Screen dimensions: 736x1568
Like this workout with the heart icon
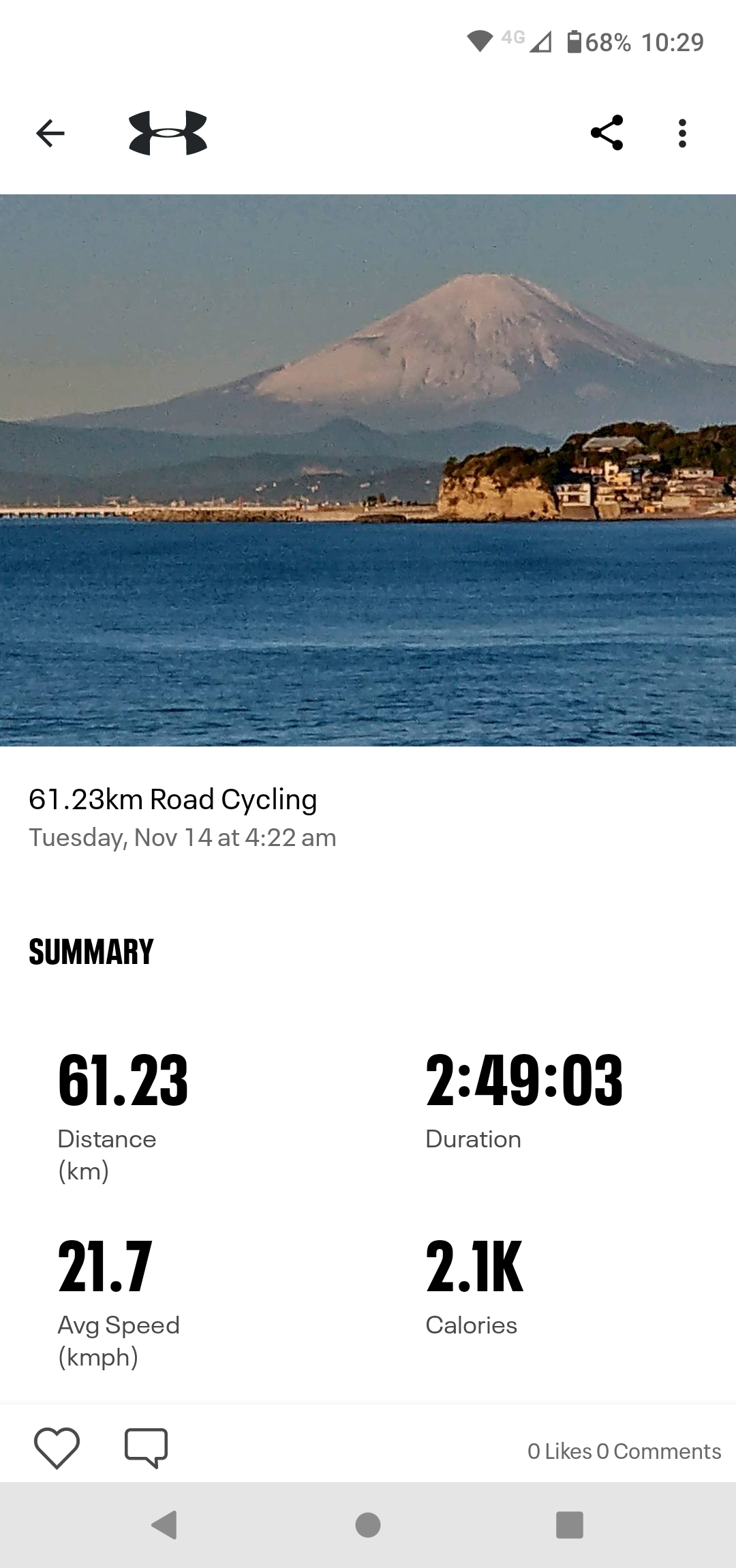point(57,1447)
